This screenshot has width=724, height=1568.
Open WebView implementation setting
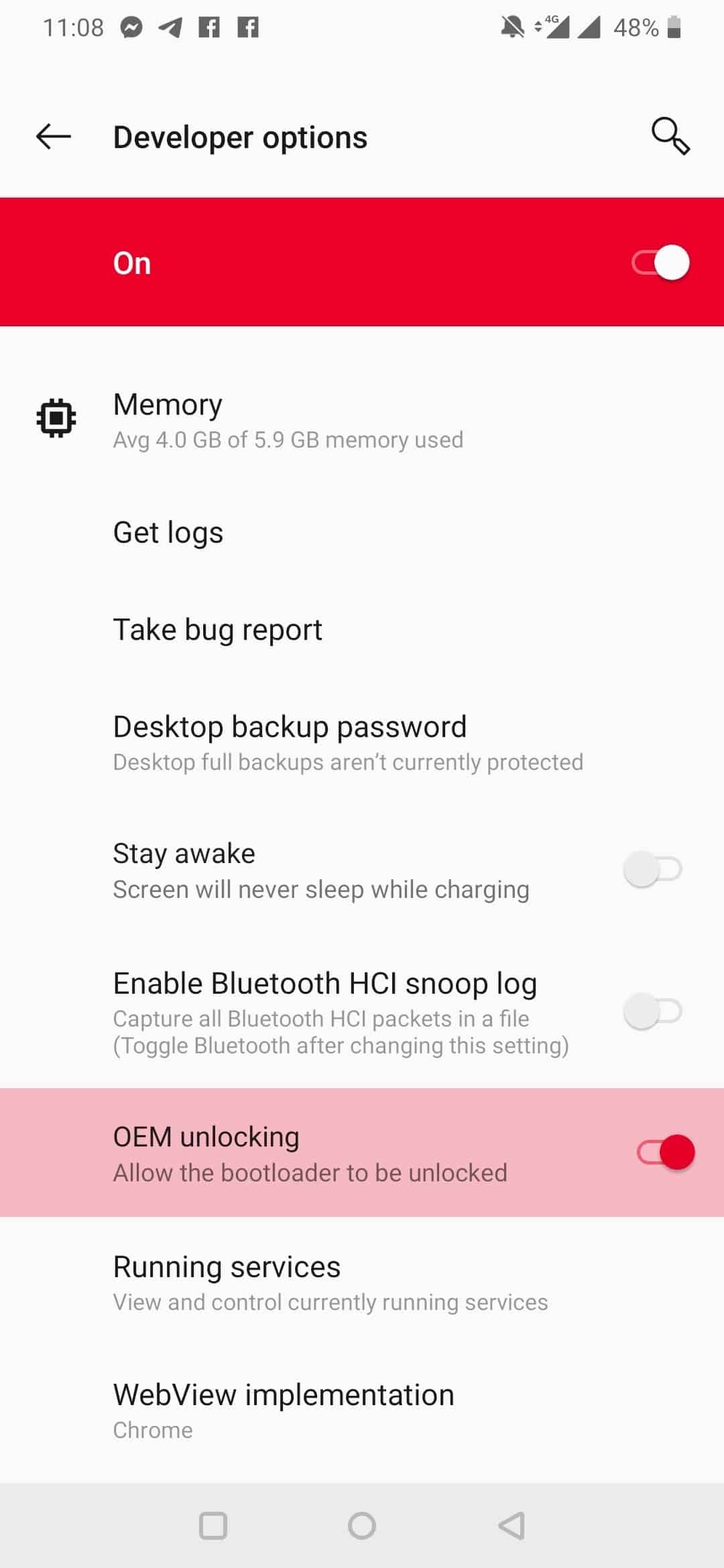[x=362, y=1411]
